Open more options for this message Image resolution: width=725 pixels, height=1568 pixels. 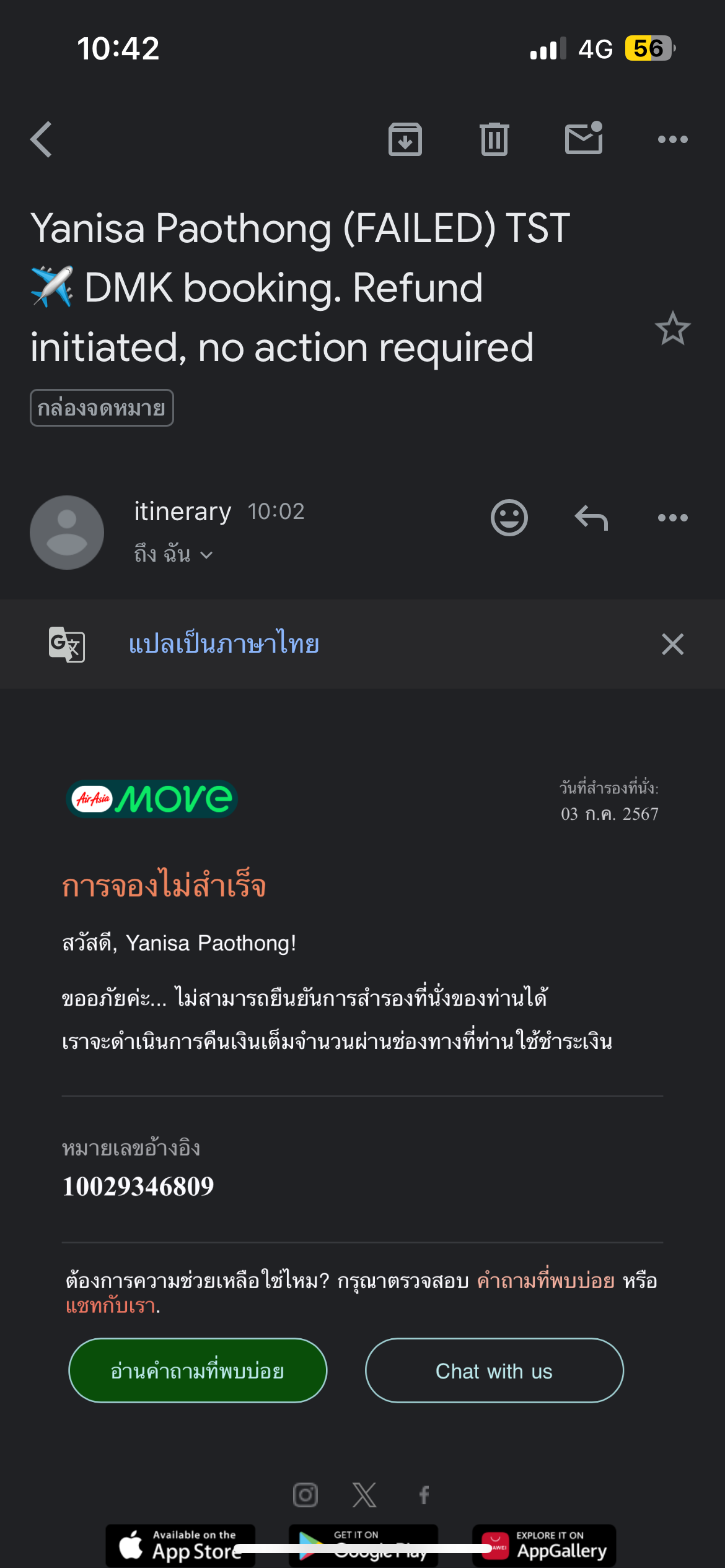tap(672, 518)
